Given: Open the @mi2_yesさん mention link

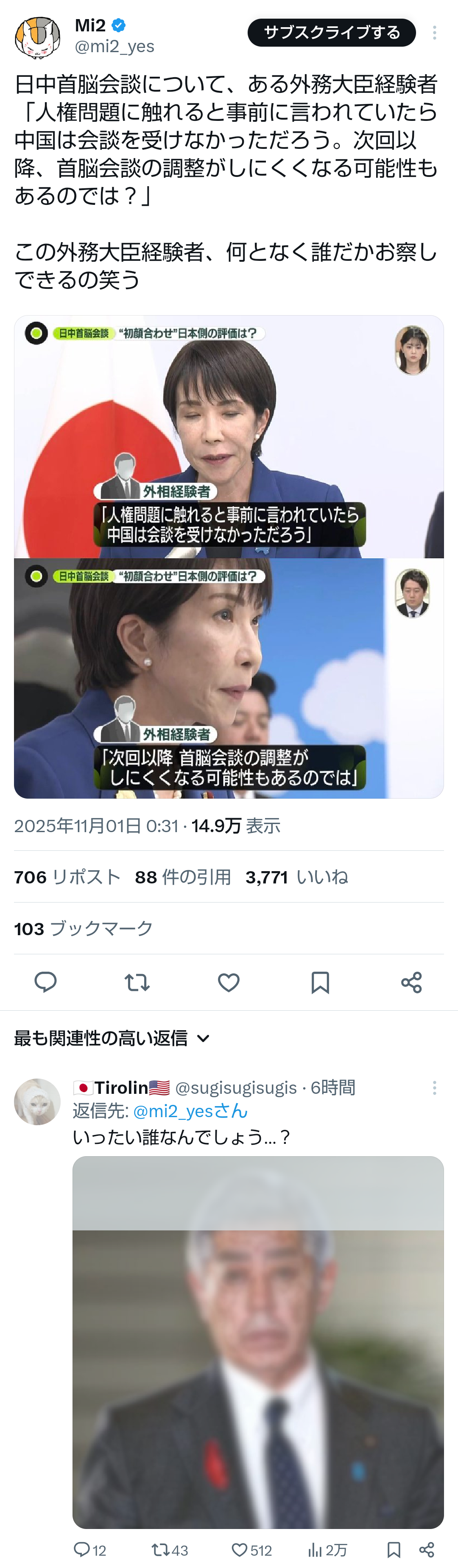Looking at the screenshot, I should coord(190,1111).
